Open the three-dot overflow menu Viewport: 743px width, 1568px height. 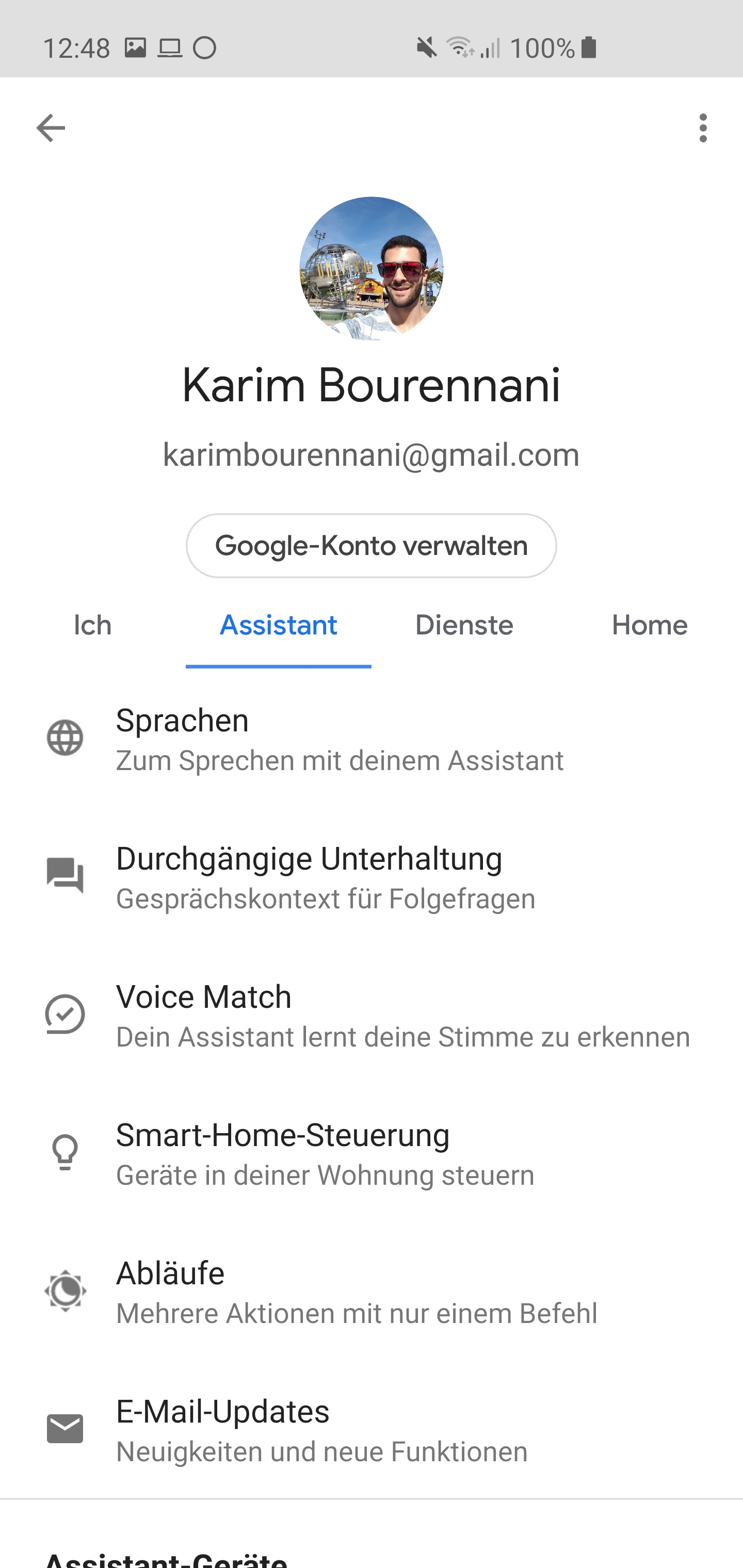coord(703,128)
